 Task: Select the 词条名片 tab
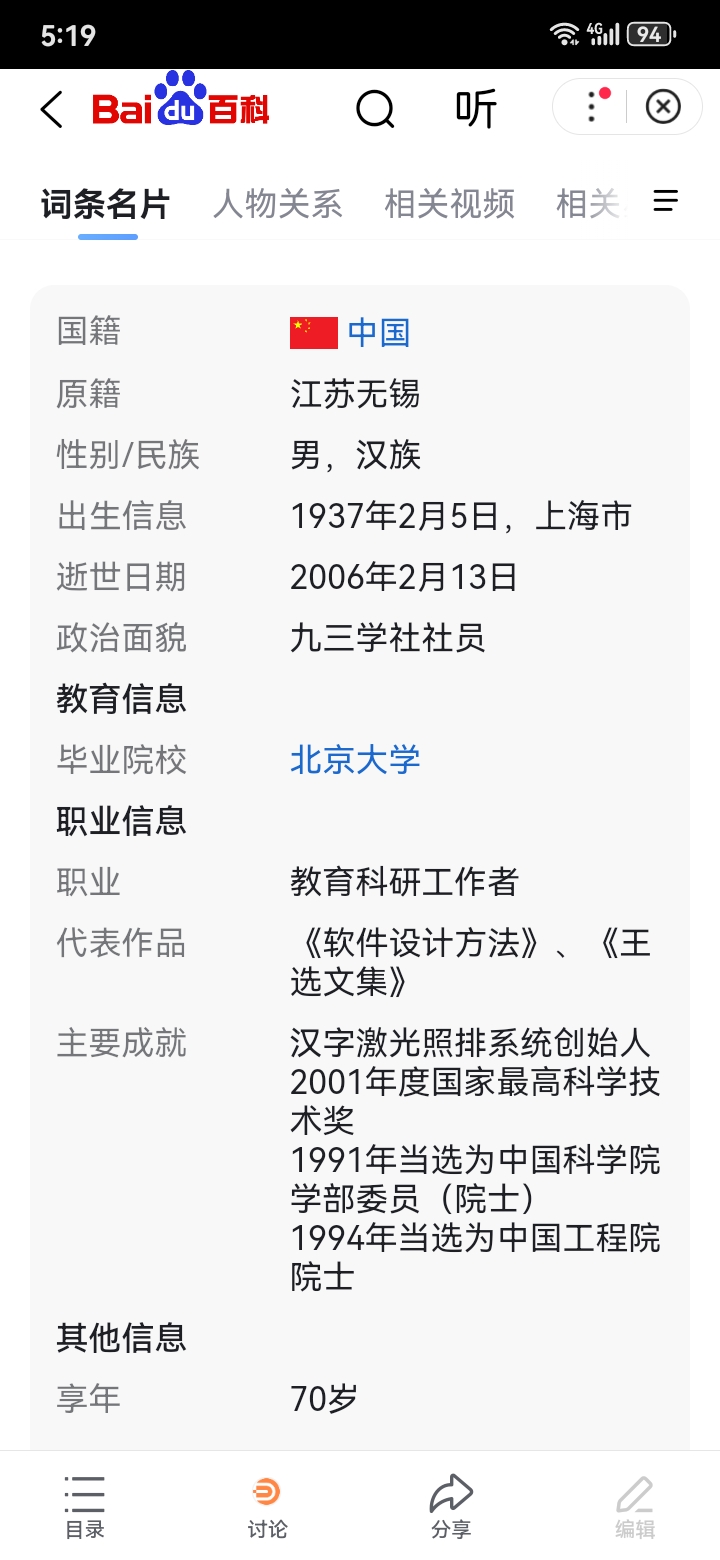106,204
